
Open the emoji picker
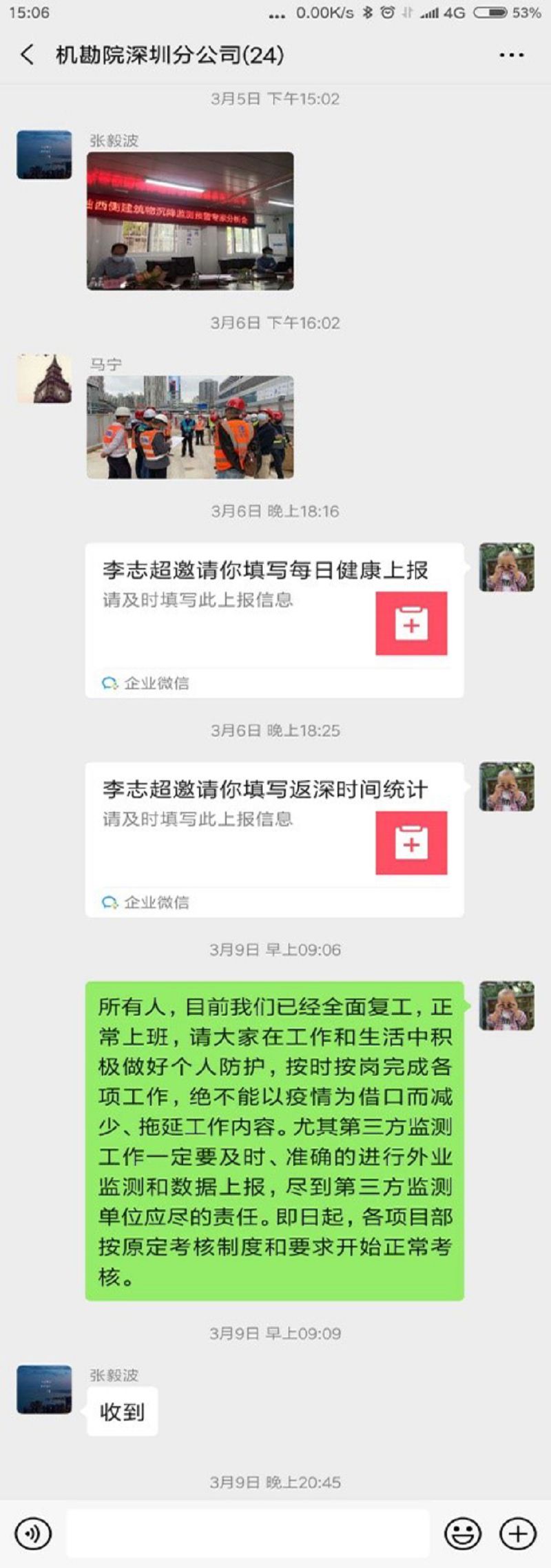[x=462, y=1533]
